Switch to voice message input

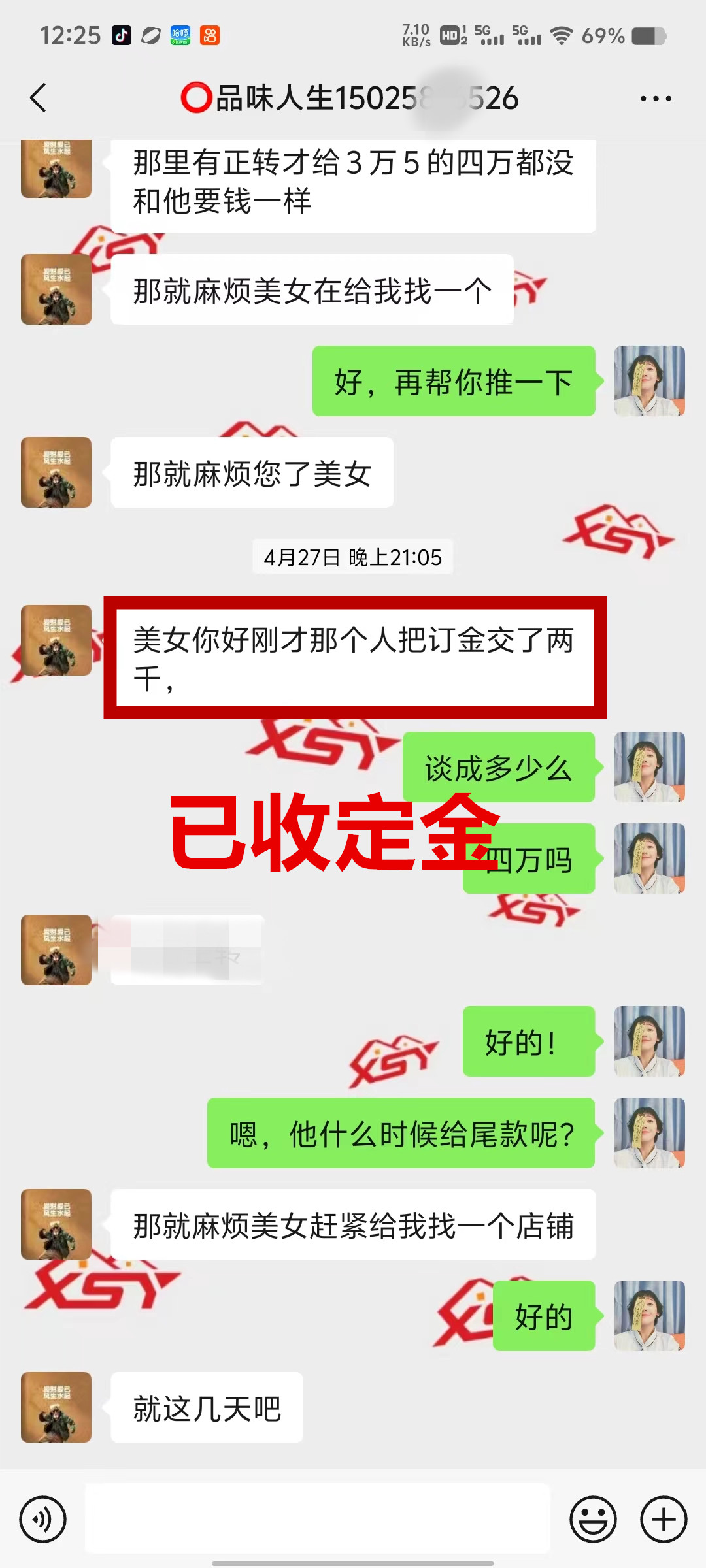[x=43, y=1519]
